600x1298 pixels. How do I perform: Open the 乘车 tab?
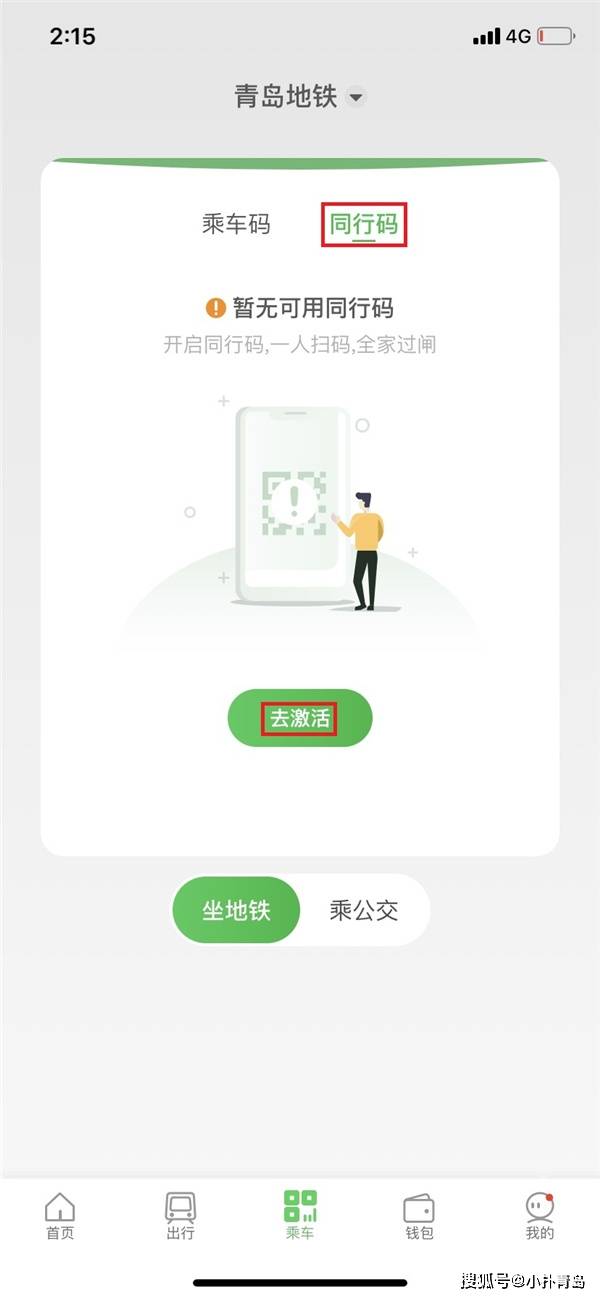point(300,1215)
